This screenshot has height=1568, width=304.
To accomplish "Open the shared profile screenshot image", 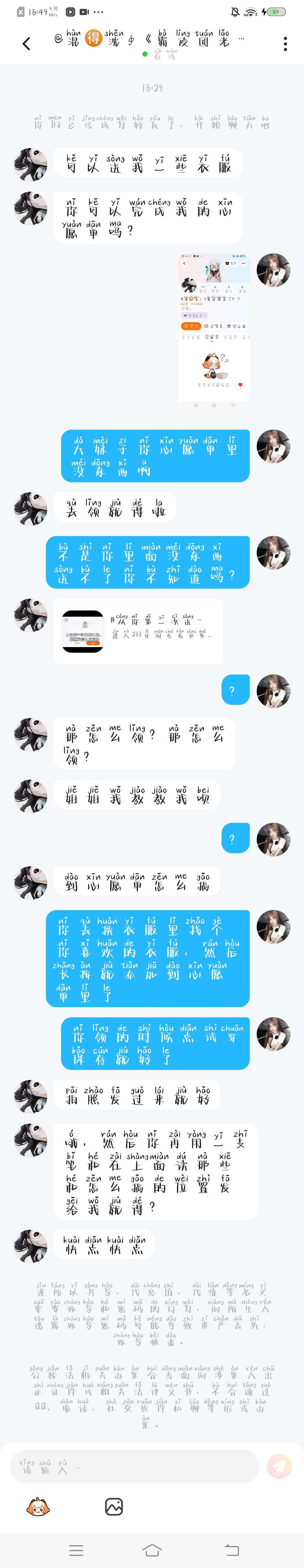I will click(214, 328).
